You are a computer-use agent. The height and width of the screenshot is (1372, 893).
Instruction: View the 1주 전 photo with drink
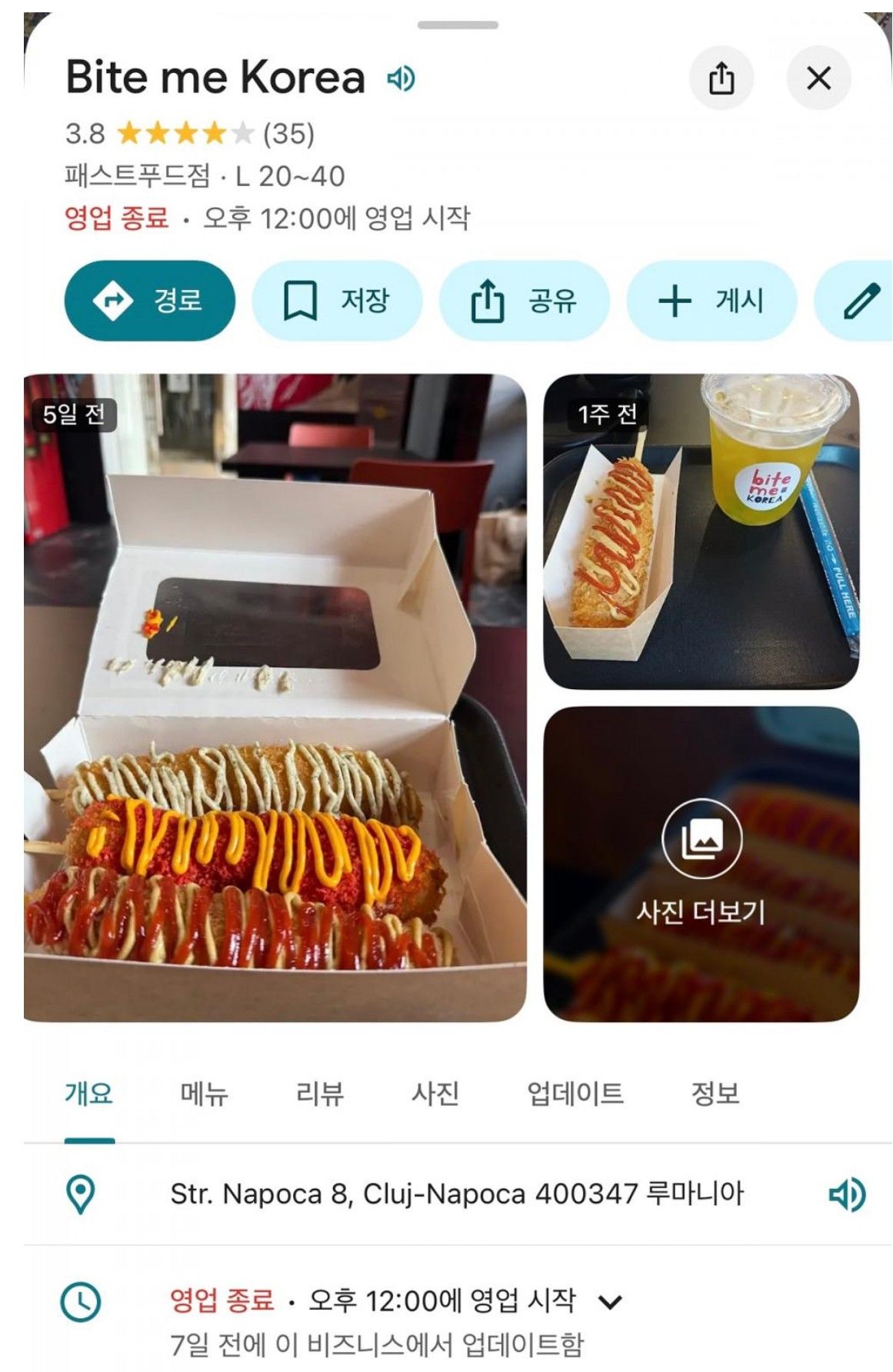point(701,531)
